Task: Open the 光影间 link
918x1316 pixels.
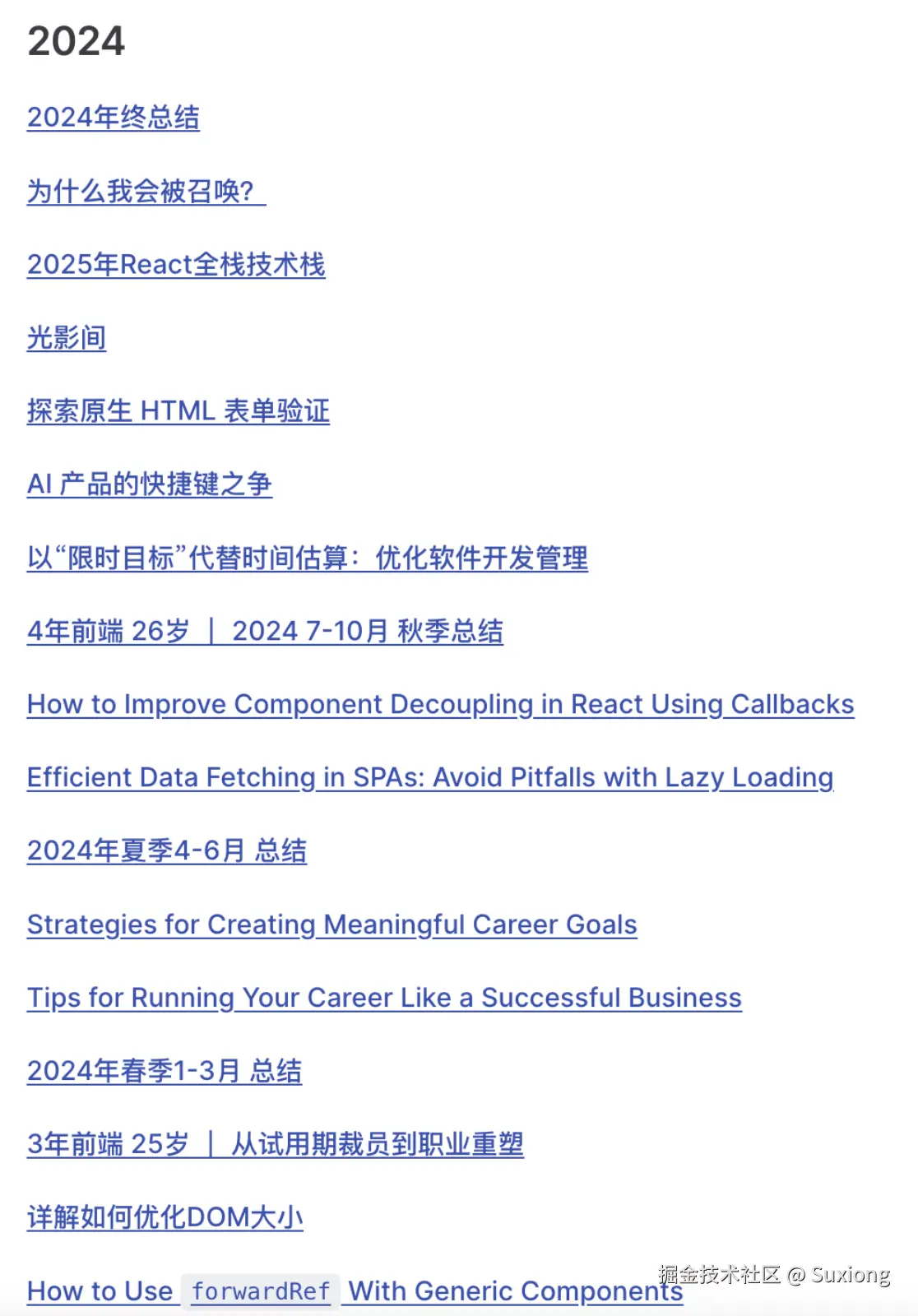Action: click(x=67, y=338)
